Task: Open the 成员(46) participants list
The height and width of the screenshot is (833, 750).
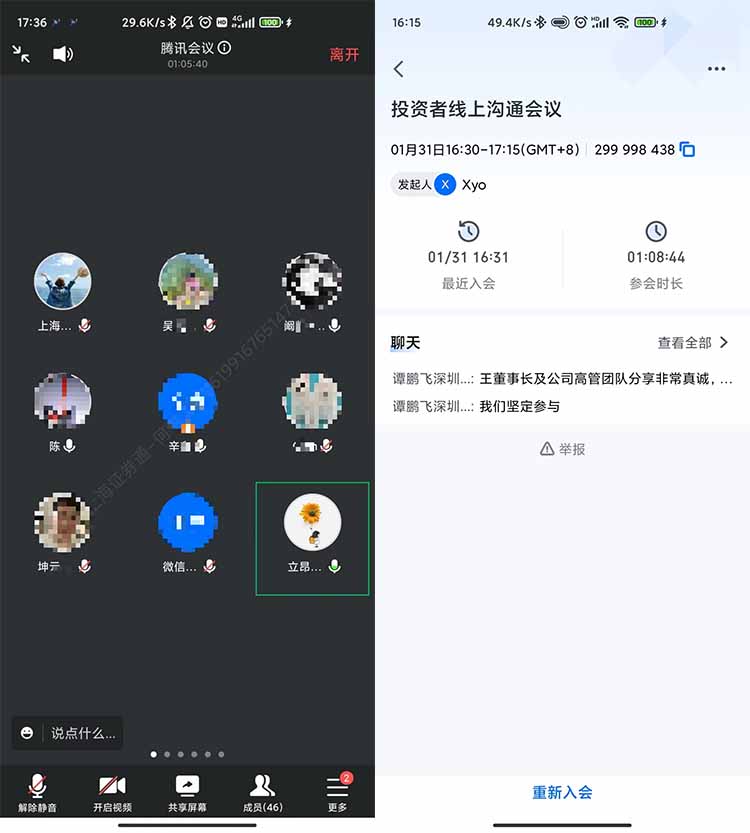Action: tap(262, 793)
